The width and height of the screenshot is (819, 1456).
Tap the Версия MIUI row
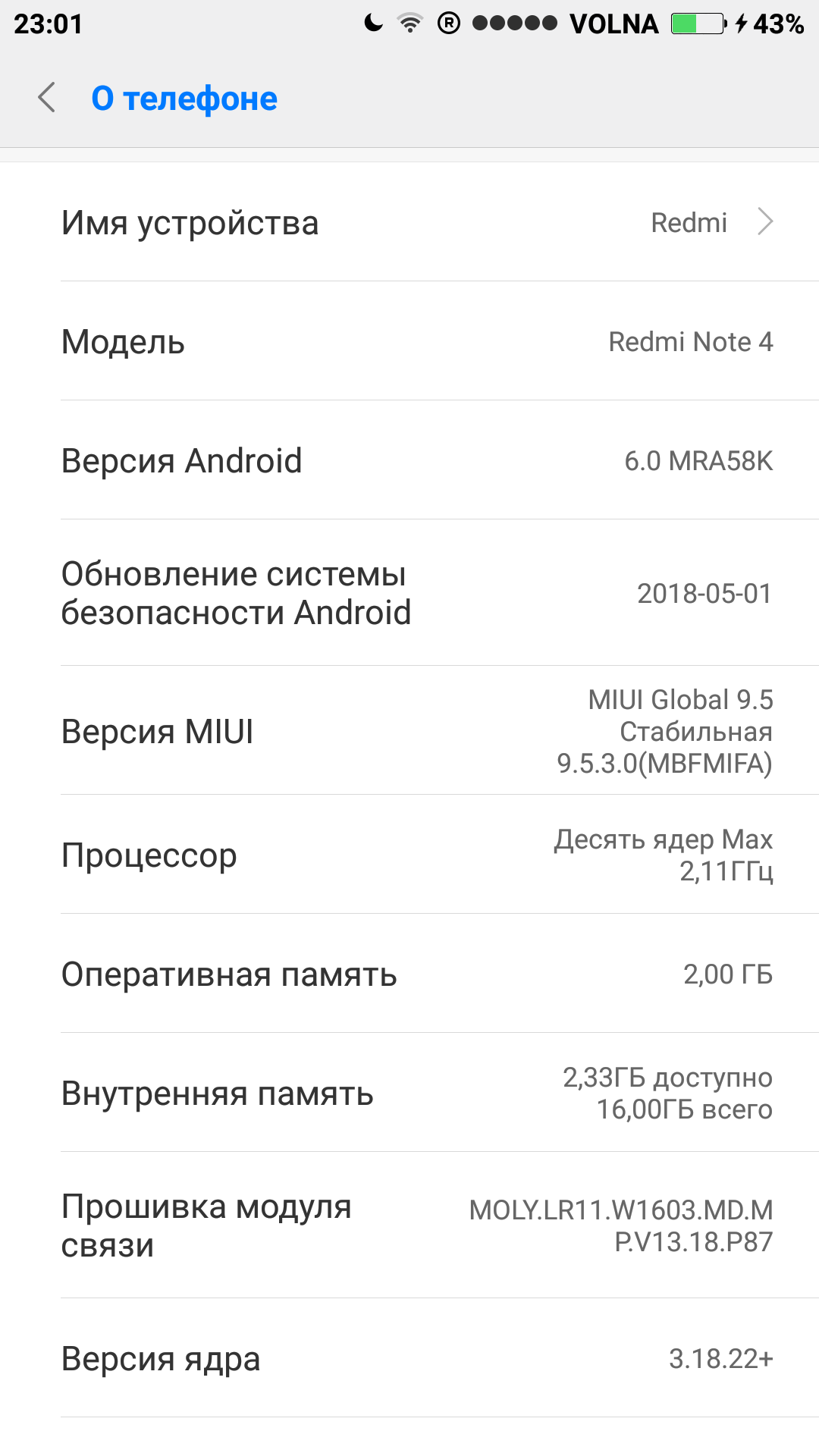(409, 731)
